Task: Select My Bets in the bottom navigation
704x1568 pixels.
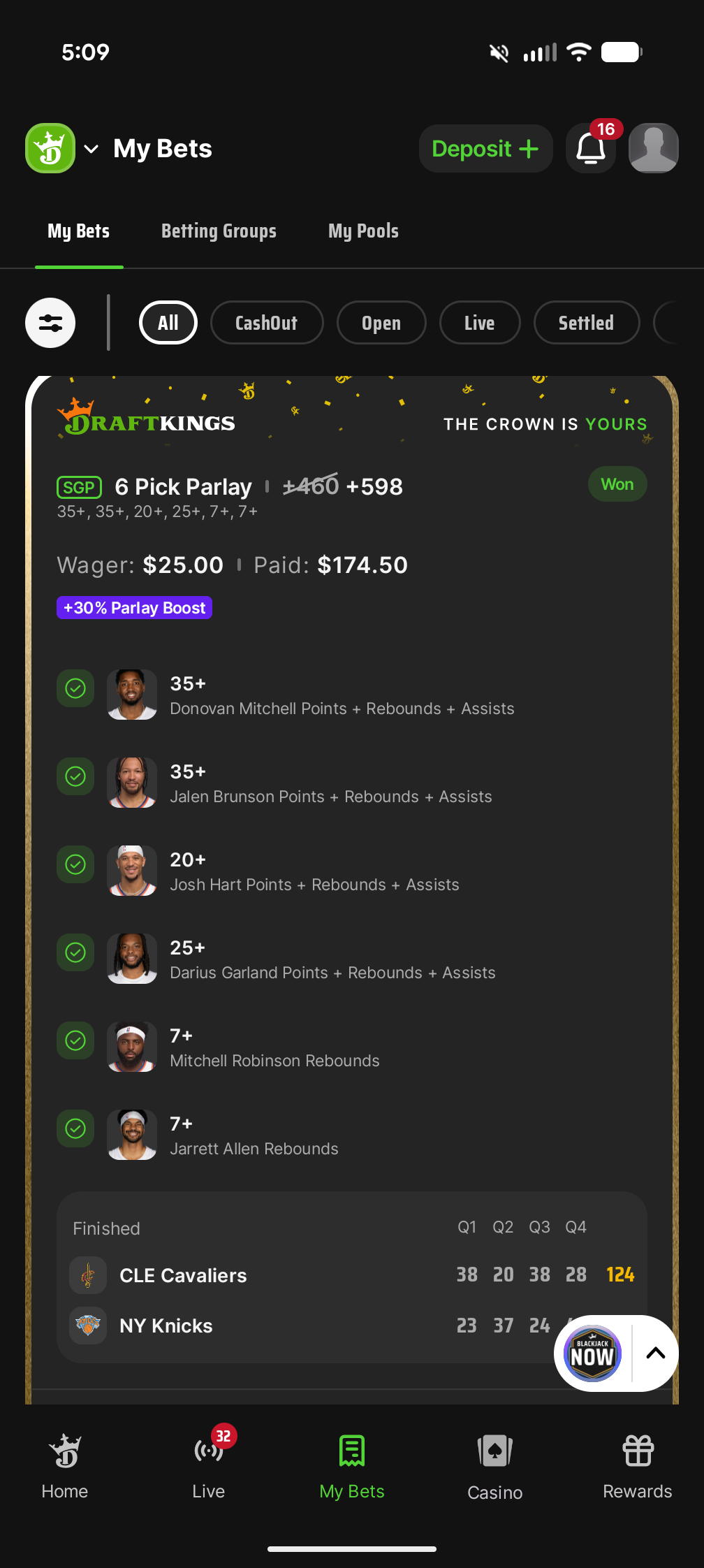Action: click(x=352, y=1465)
